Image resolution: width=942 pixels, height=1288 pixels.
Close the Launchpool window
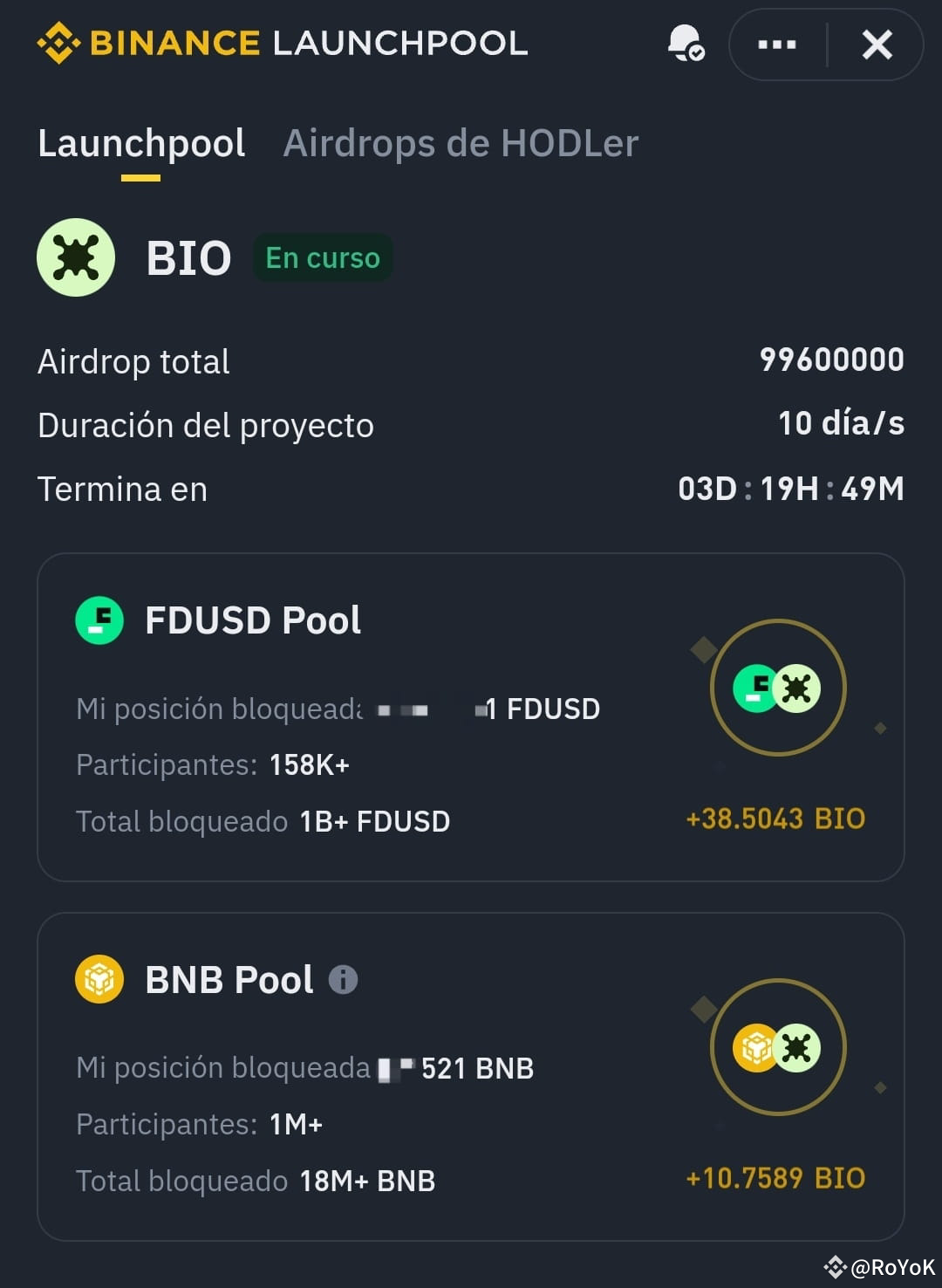[x=877, y=45]
